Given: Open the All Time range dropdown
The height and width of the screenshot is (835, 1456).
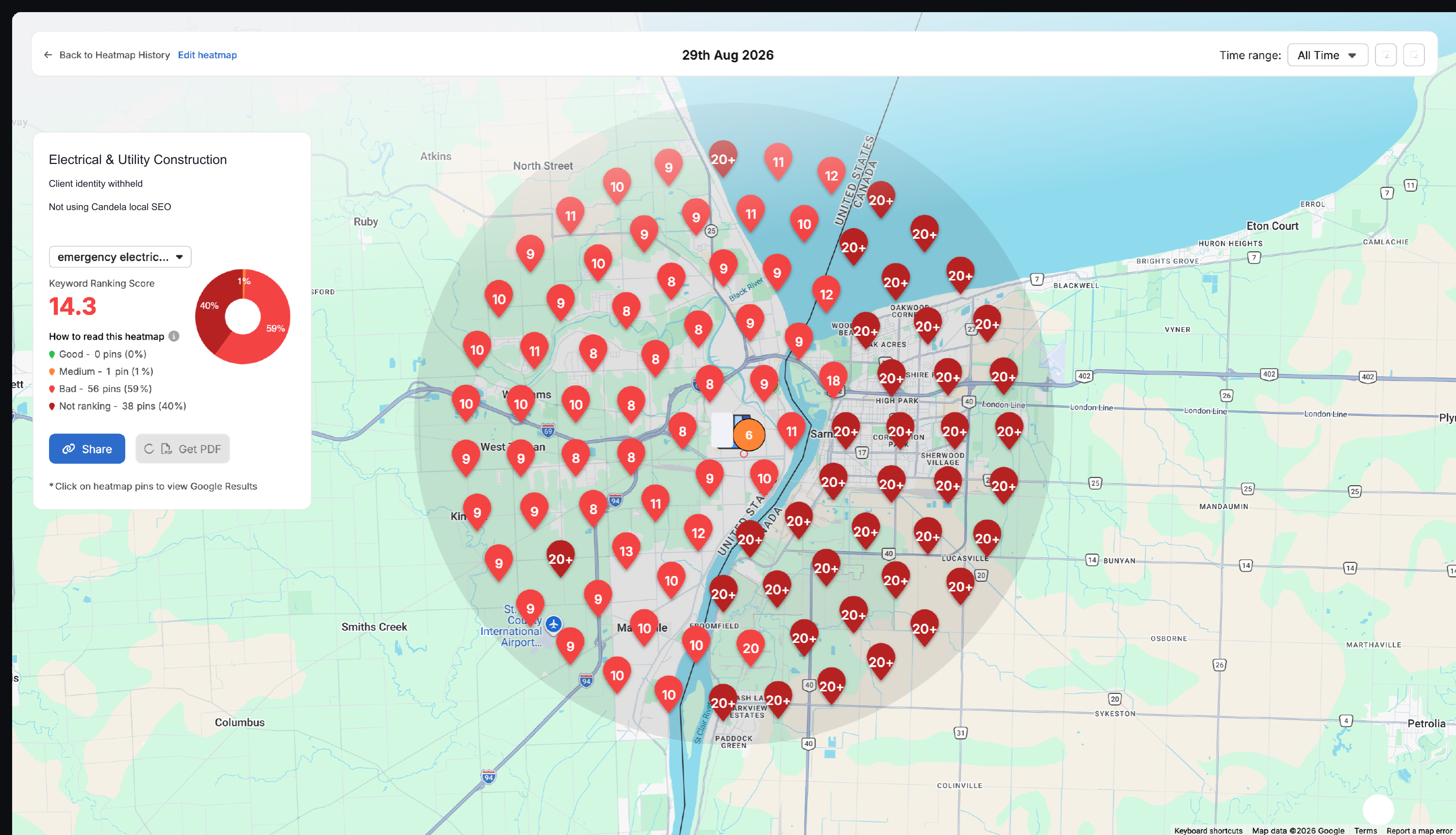Looking at the screenshot, I should point(1327,55).
